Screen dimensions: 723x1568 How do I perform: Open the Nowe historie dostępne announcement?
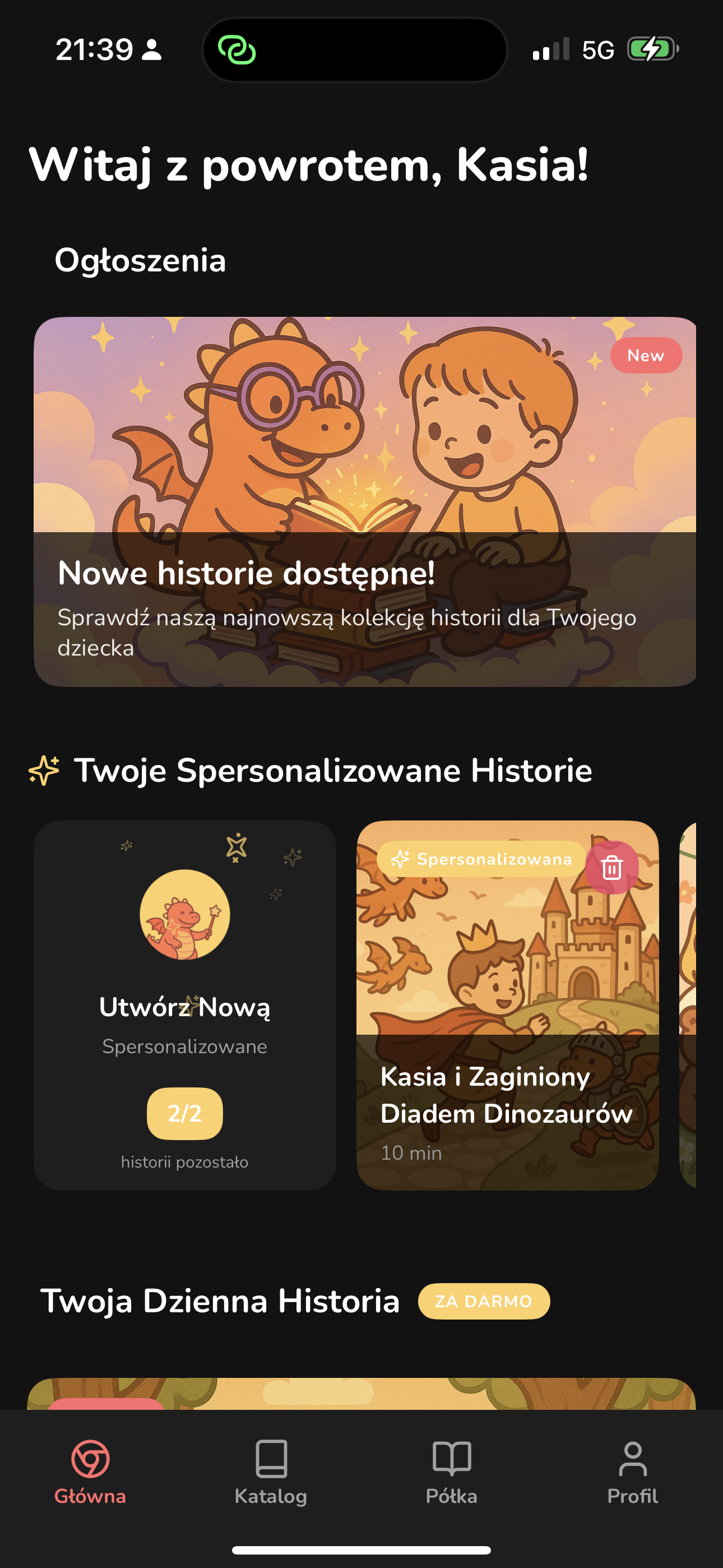(x=364, y=501)
